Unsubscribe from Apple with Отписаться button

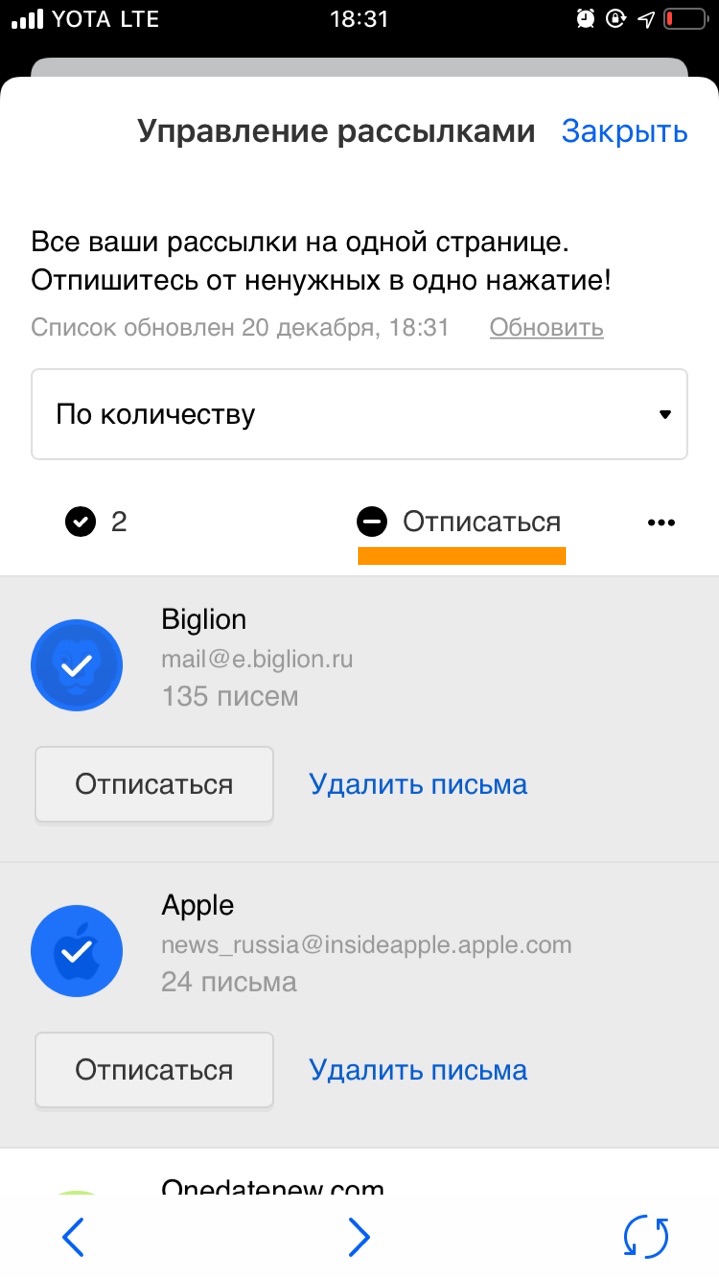(x=154, y=1070)
